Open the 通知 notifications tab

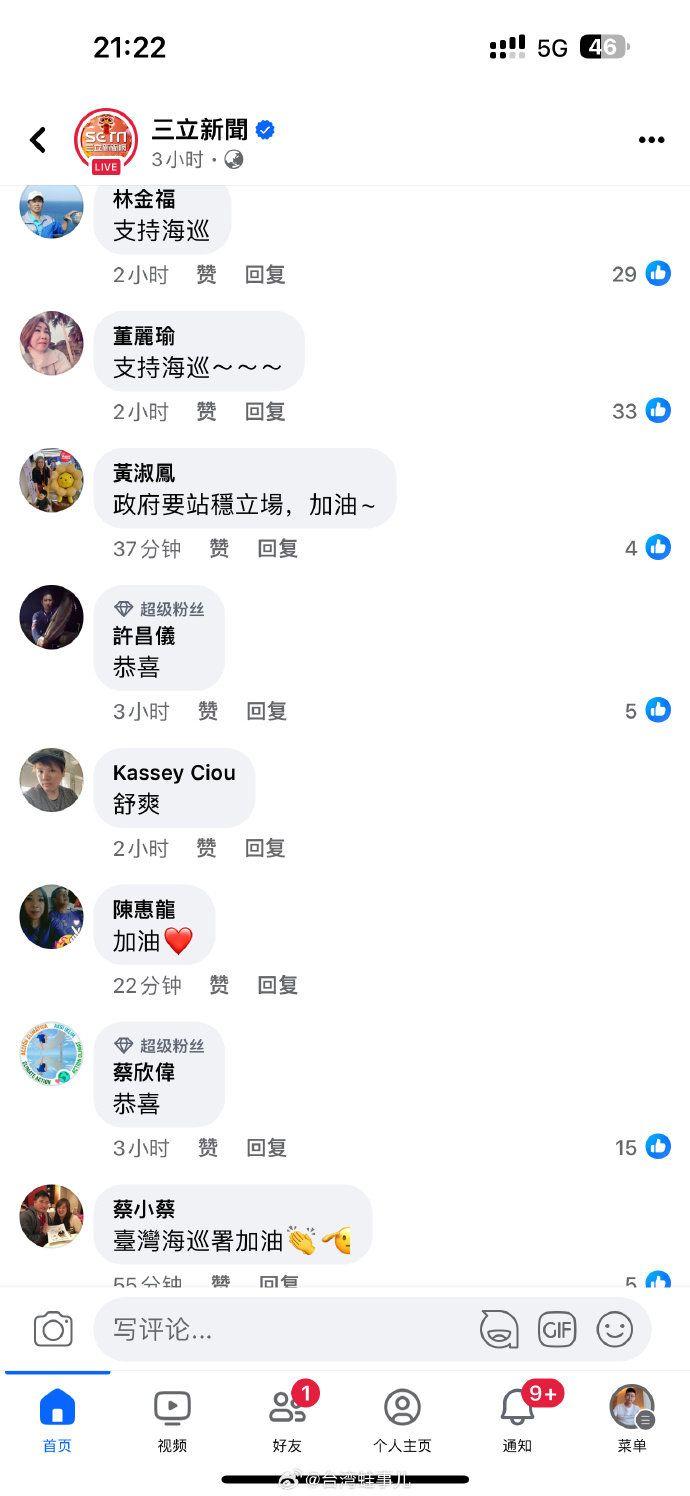[517, 1420]
